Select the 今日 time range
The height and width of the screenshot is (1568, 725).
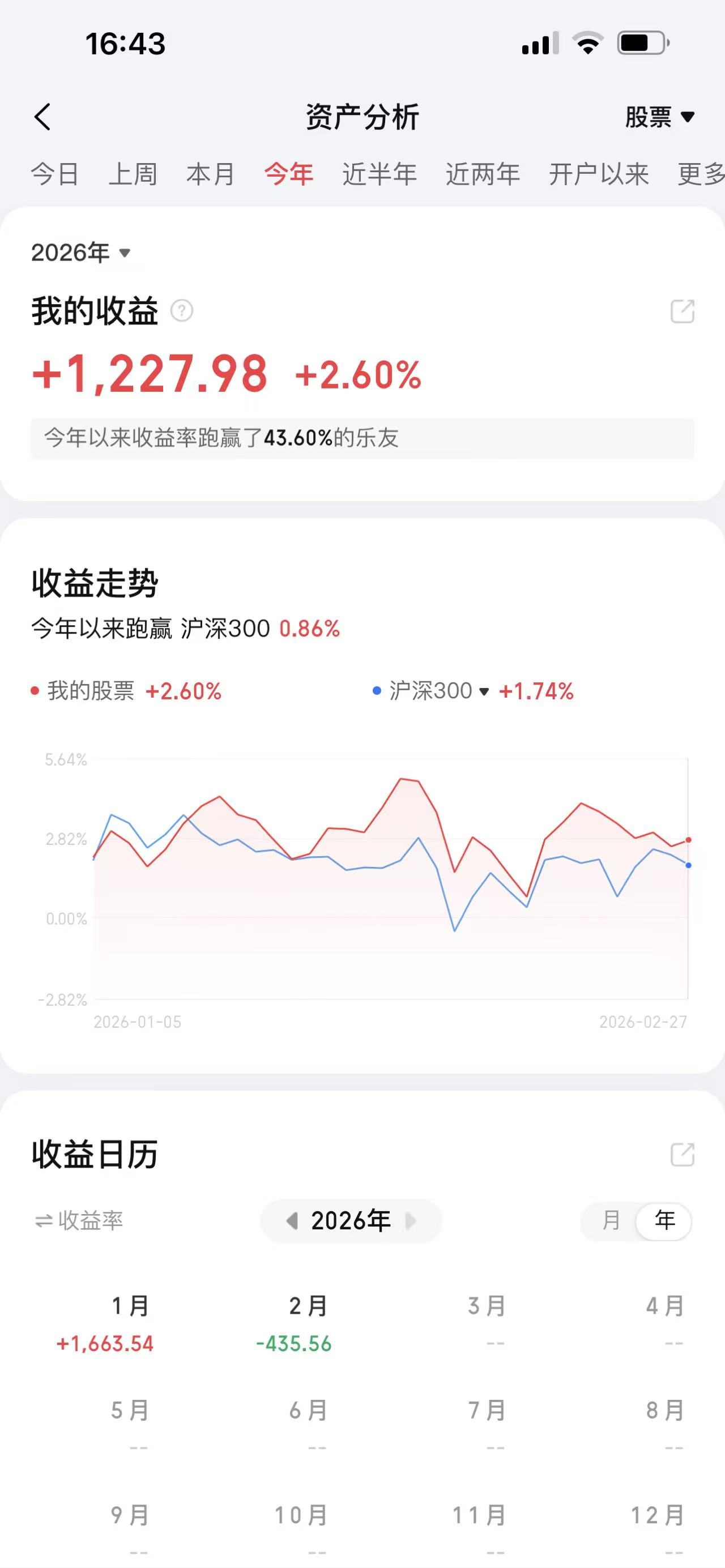pos(55,175)
